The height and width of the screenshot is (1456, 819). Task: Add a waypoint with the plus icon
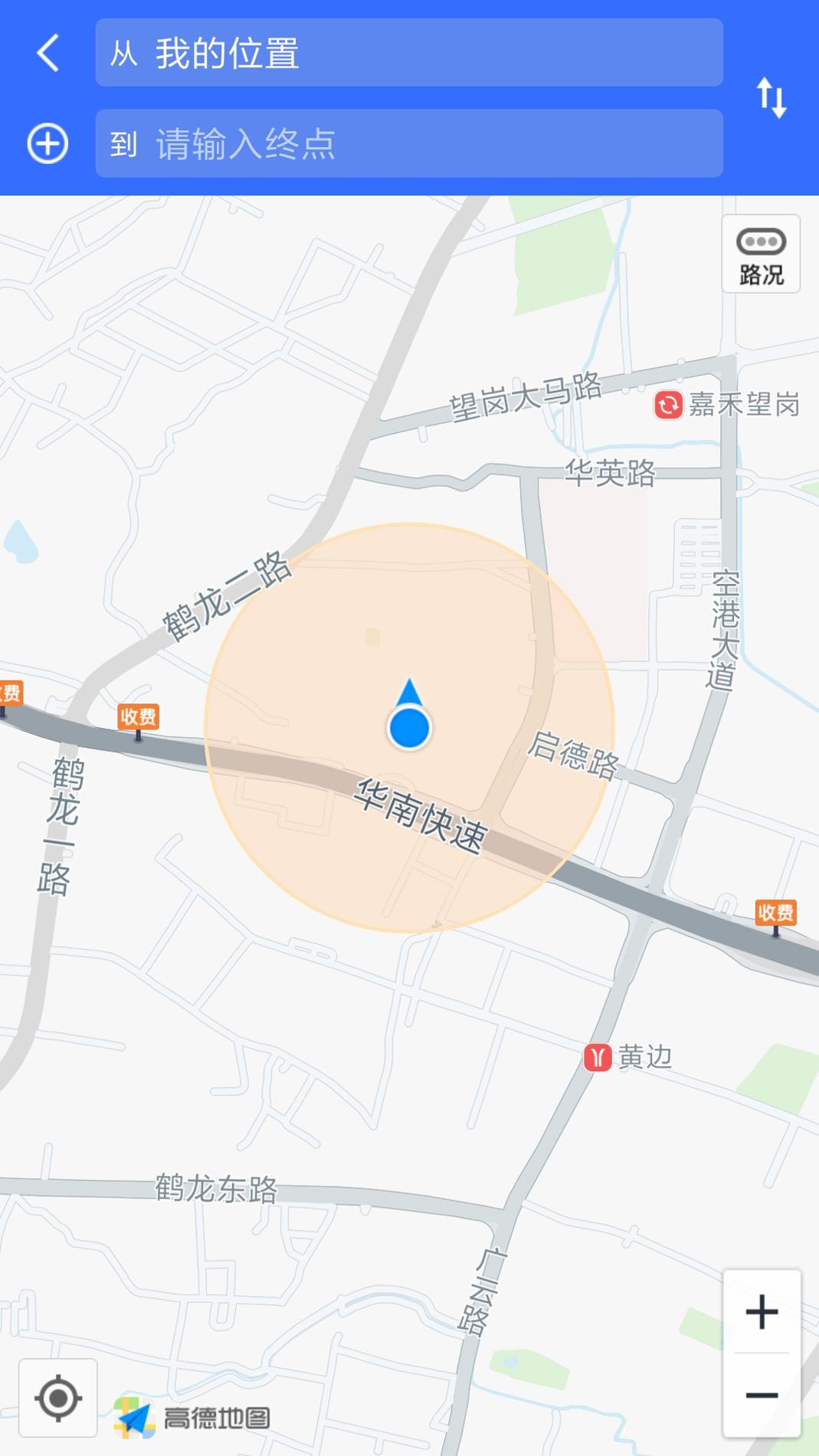click(48, 143)
